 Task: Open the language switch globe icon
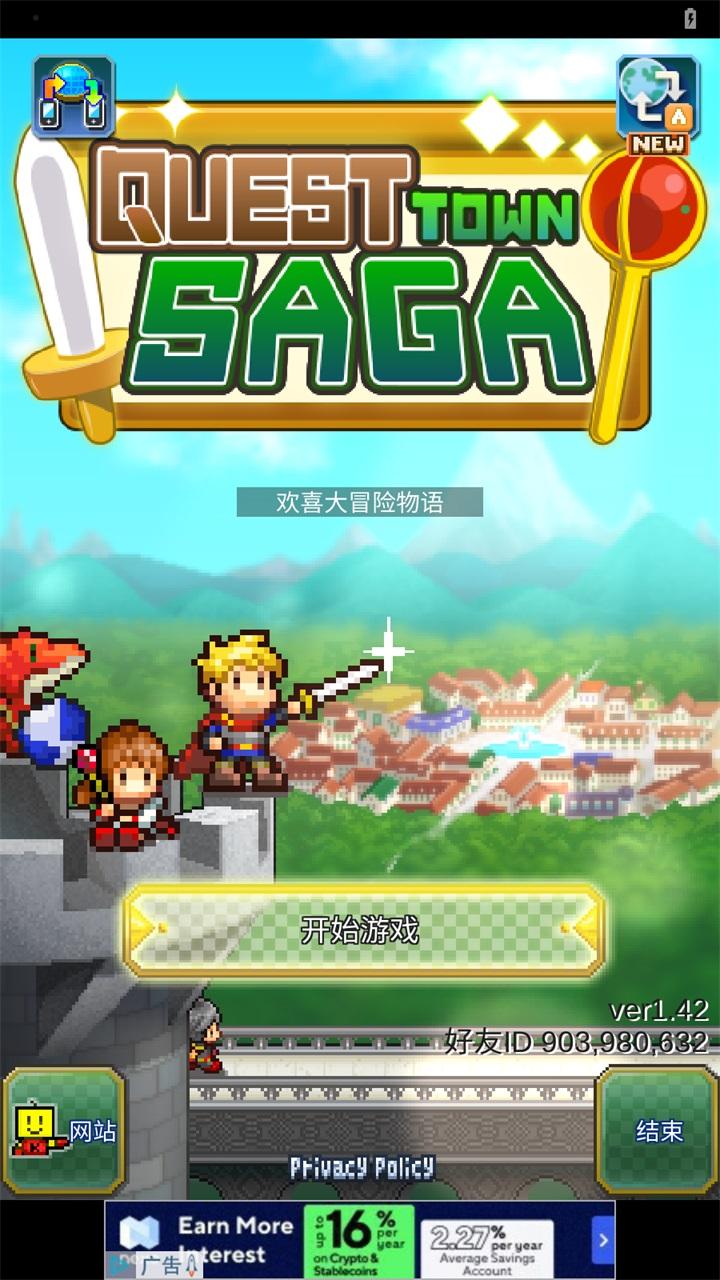tap(656, 96)
